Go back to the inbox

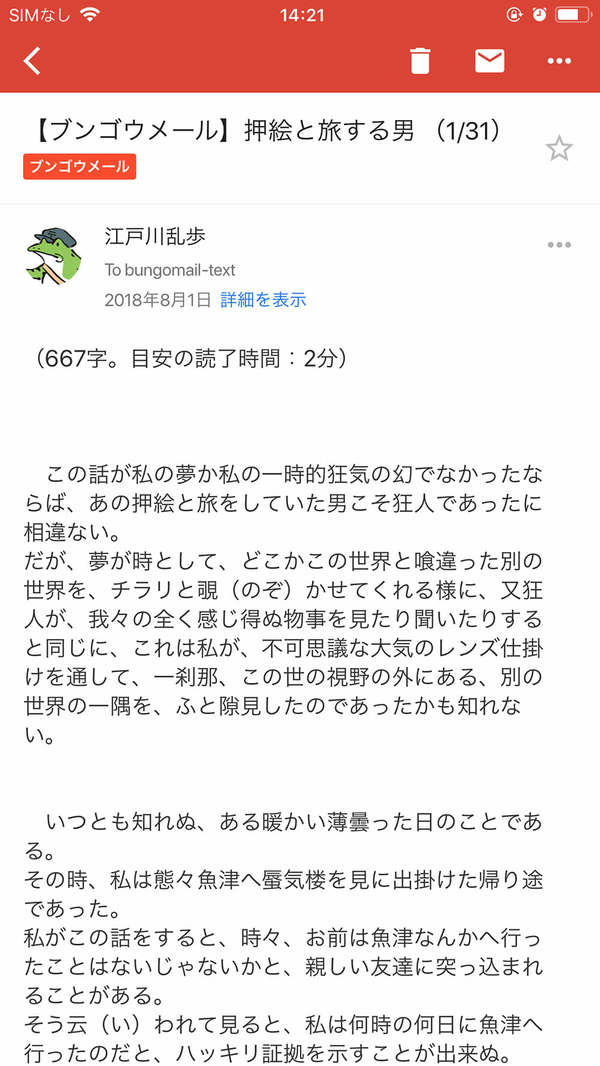point(33,61)
